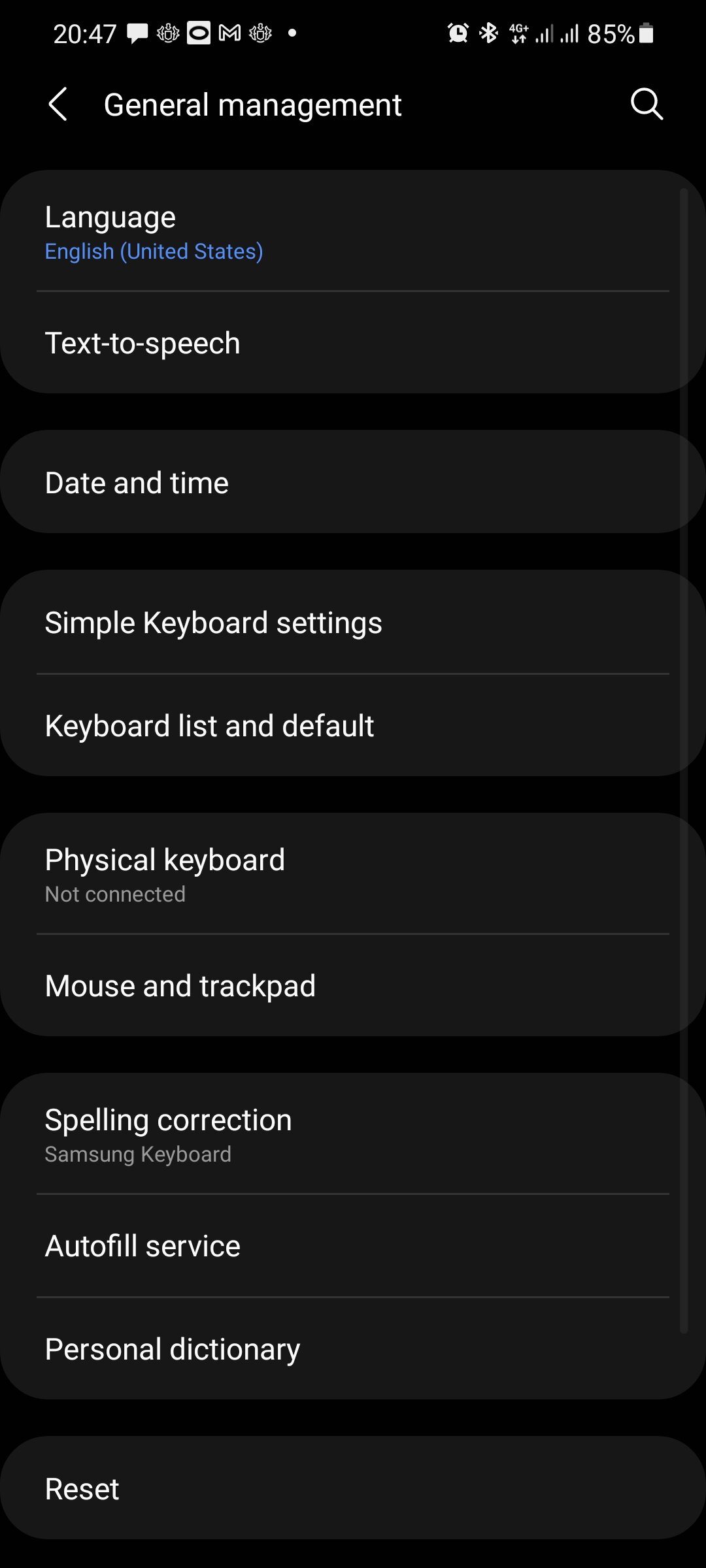Screen dimensions: 706x1568
Task: Open Date and time
Action: point(353,482)
